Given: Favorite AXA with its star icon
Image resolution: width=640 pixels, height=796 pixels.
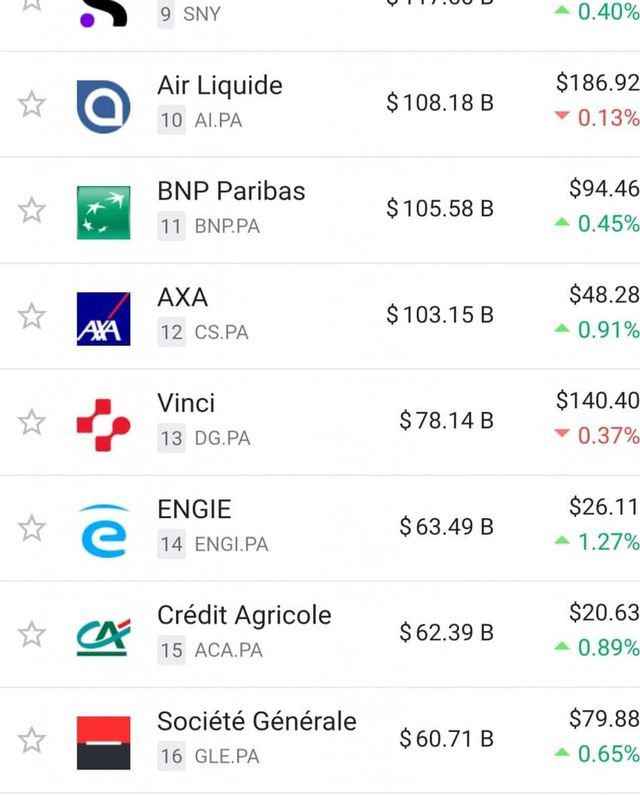Looking at the screenshot, I should 32,316.
